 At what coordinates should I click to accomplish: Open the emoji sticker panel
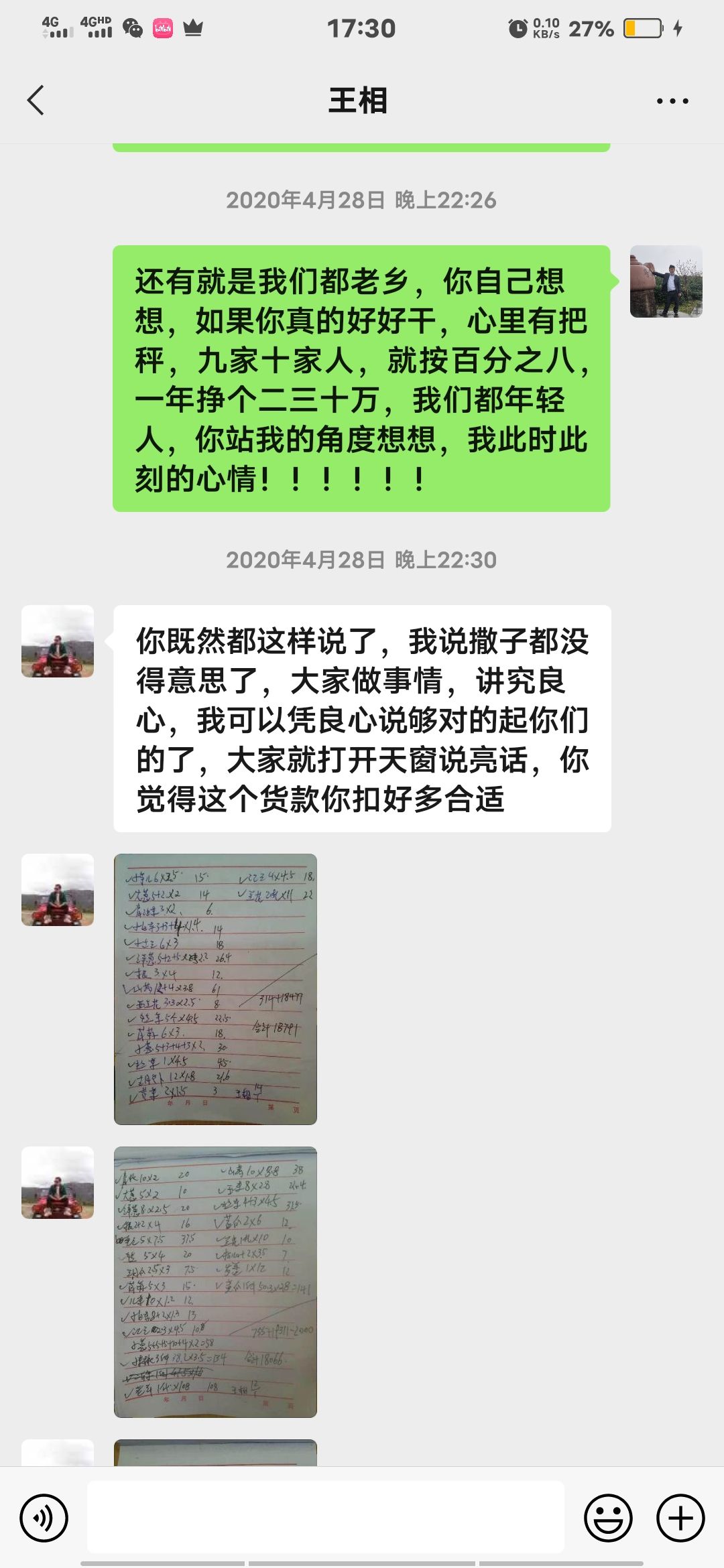[608, 1518]
